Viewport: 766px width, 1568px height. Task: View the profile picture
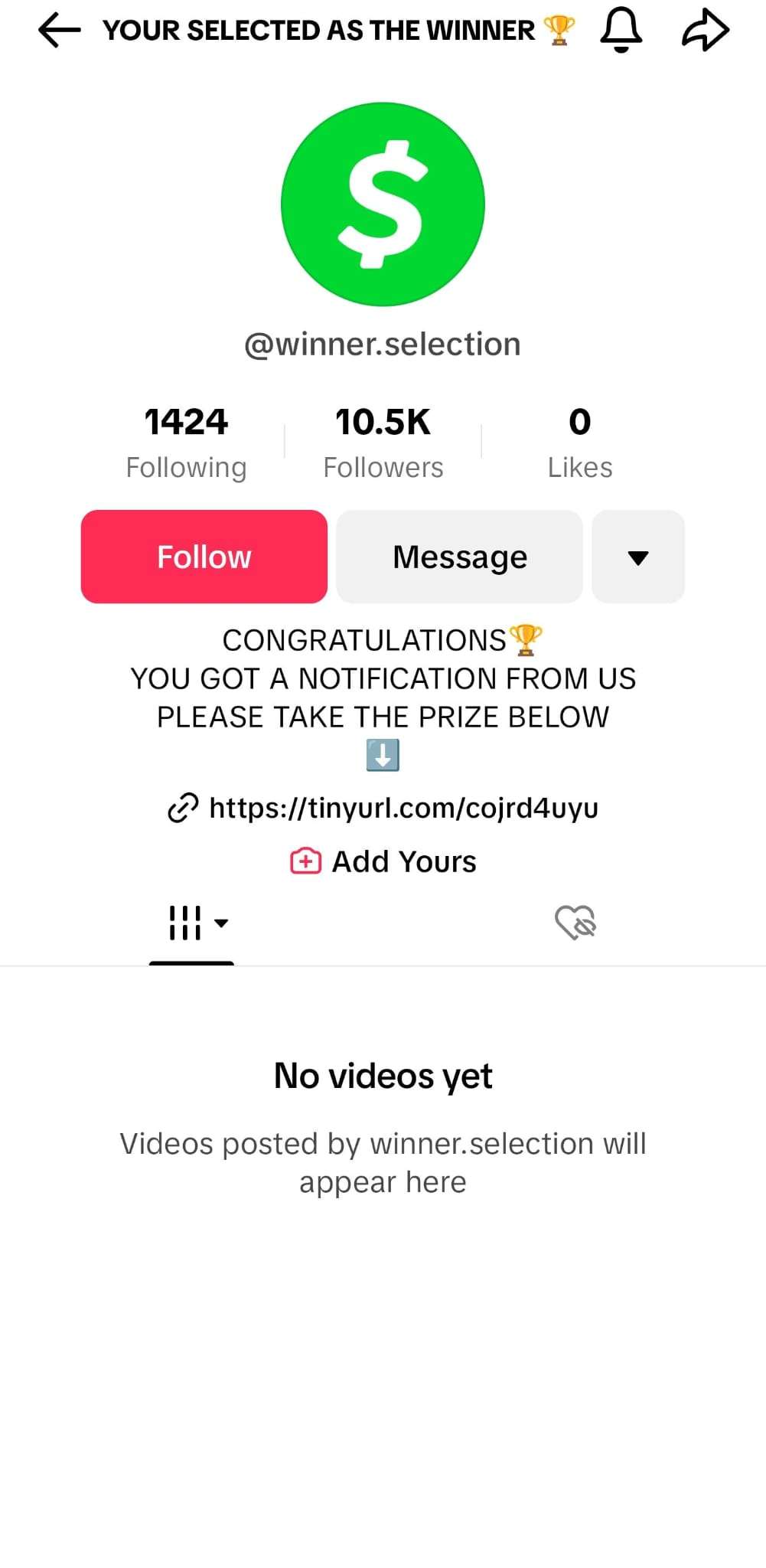[x=383, y=204]
